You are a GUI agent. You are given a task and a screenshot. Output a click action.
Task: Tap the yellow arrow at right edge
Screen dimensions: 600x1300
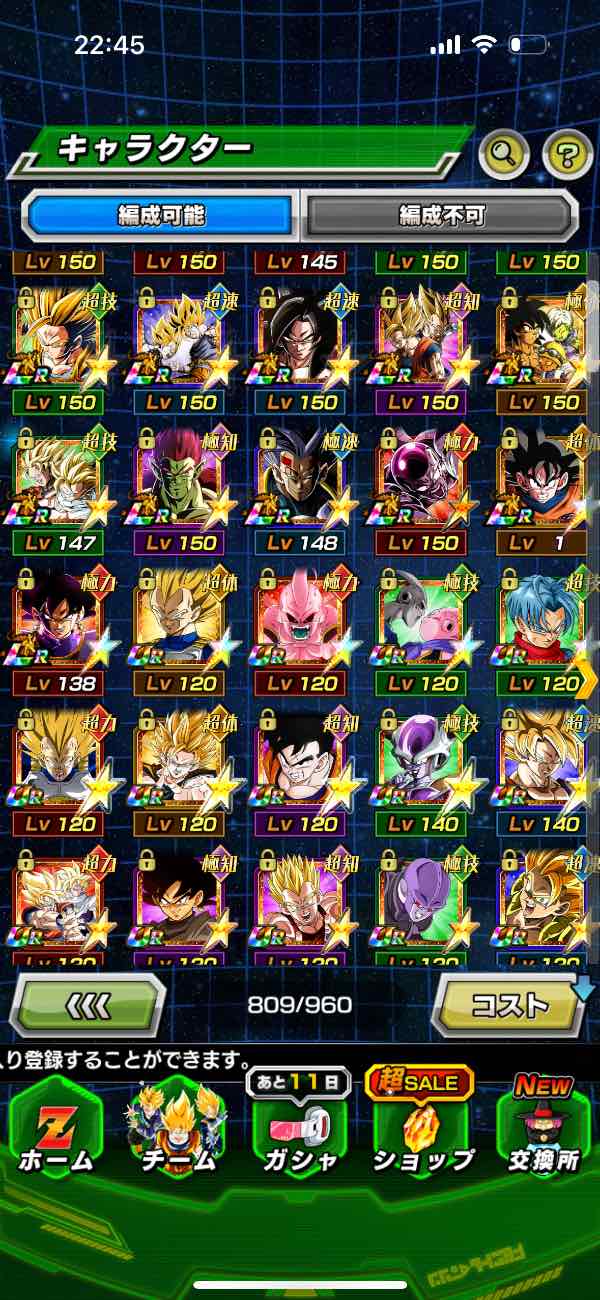[x=588, y=680]
